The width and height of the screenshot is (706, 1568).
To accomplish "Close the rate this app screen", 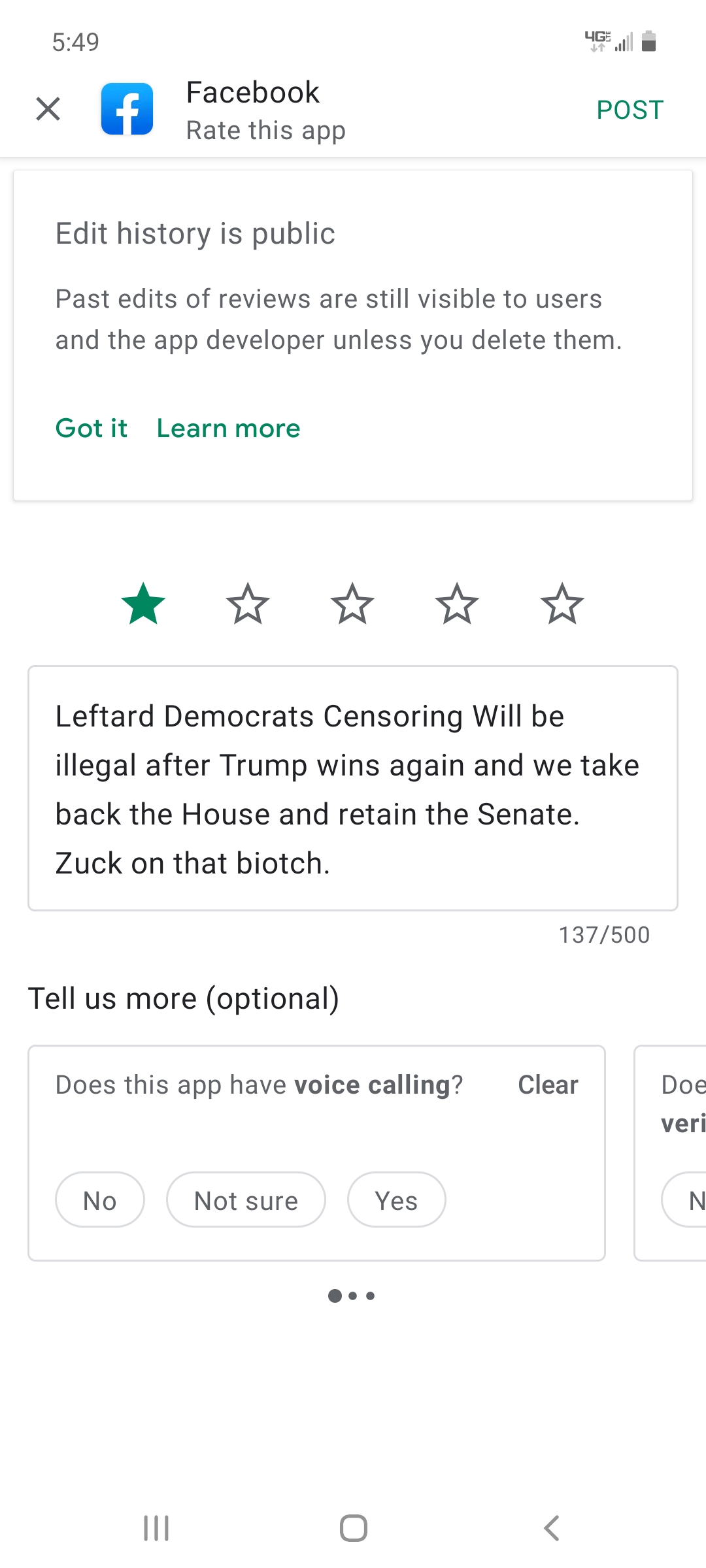I will [x=48, y=109].
